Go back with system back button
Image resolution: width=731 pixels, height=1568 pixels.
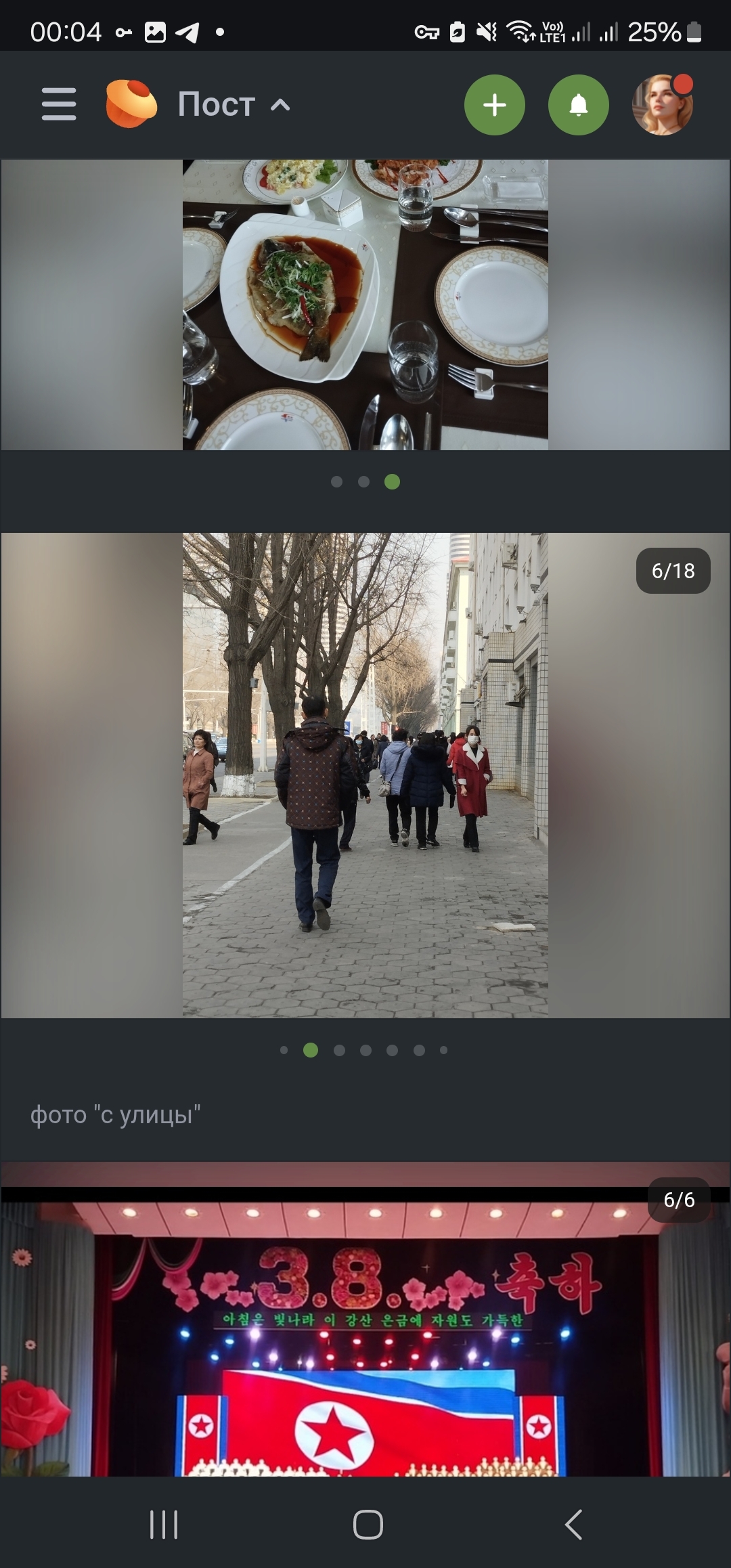coord(573,1525)
